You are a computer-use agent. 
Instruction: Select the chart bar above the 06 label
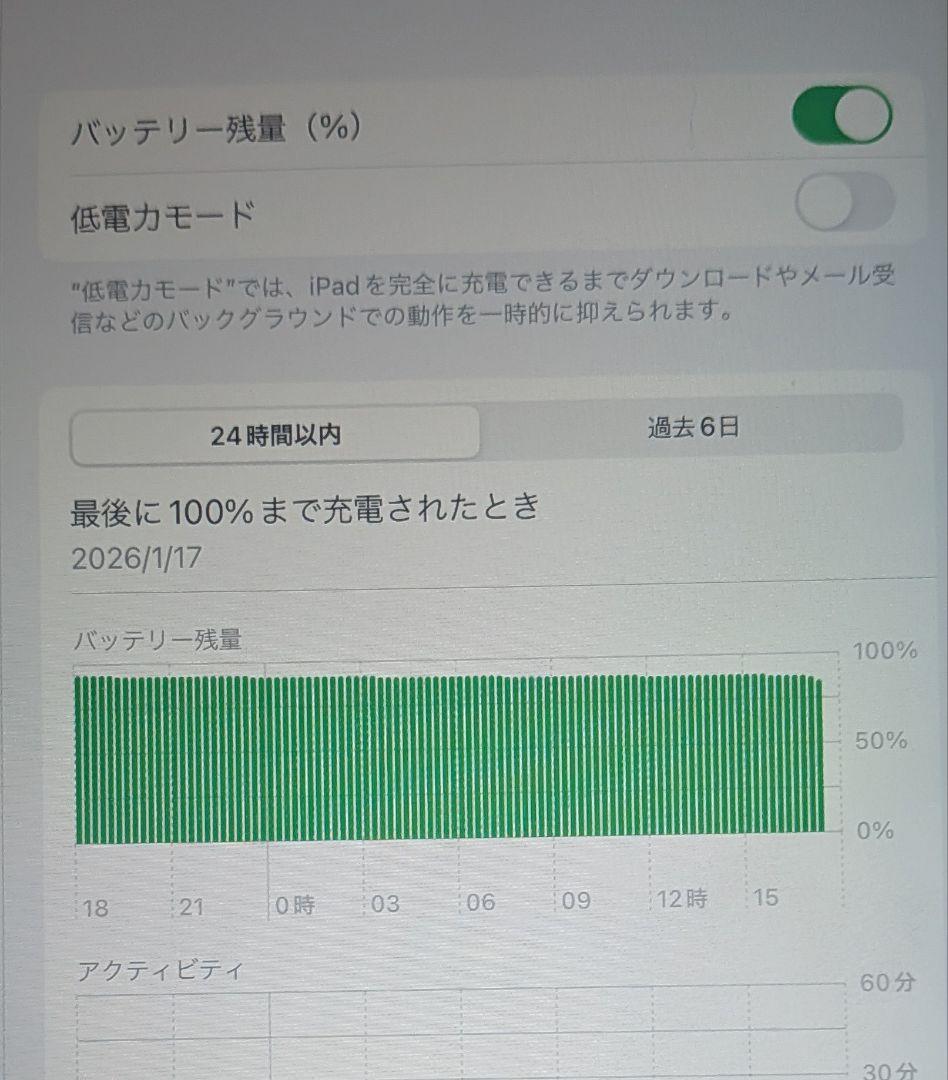480,760
